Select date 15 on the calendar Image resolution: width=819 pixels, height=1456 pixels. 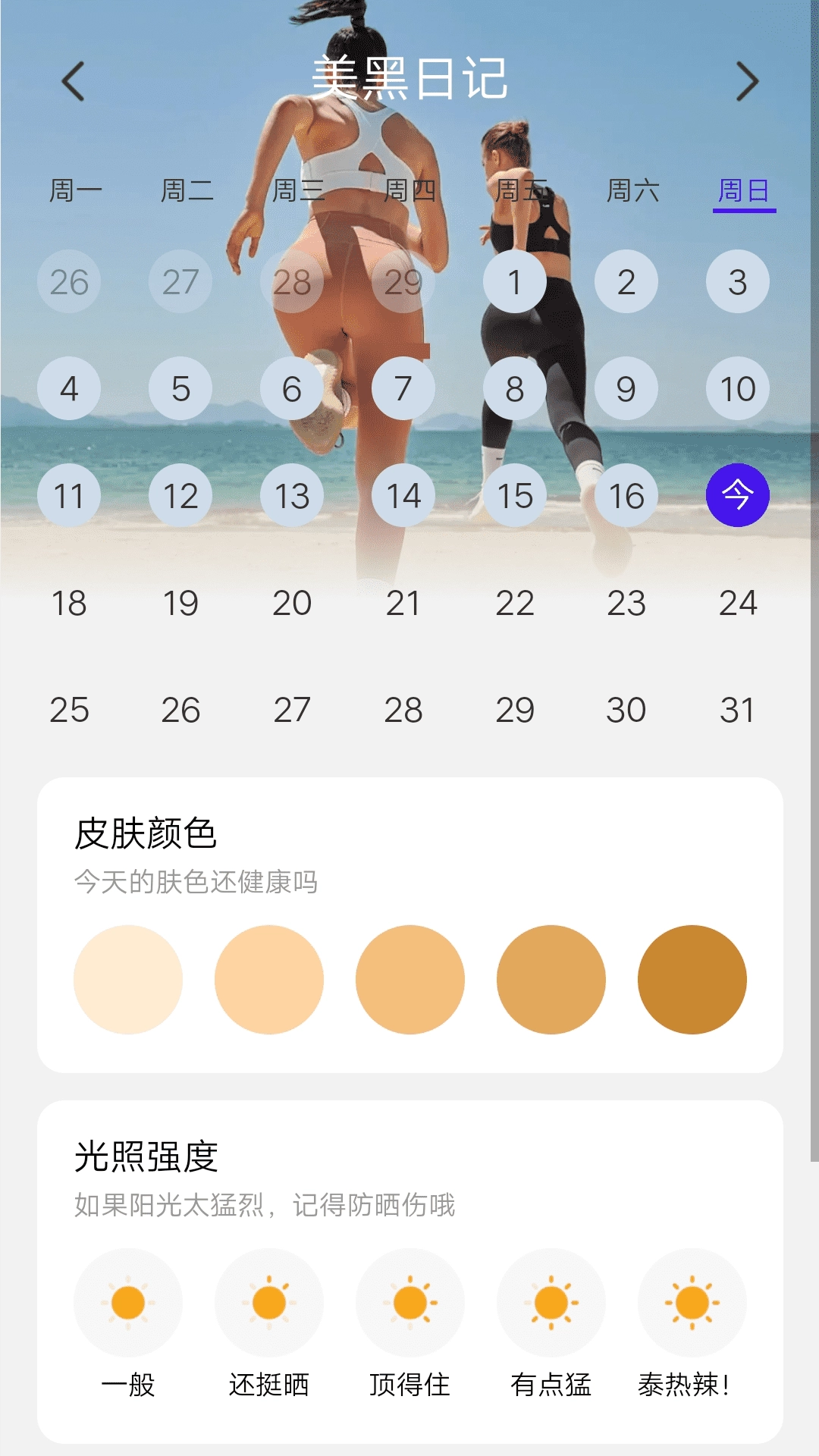(x=515, y=495)
